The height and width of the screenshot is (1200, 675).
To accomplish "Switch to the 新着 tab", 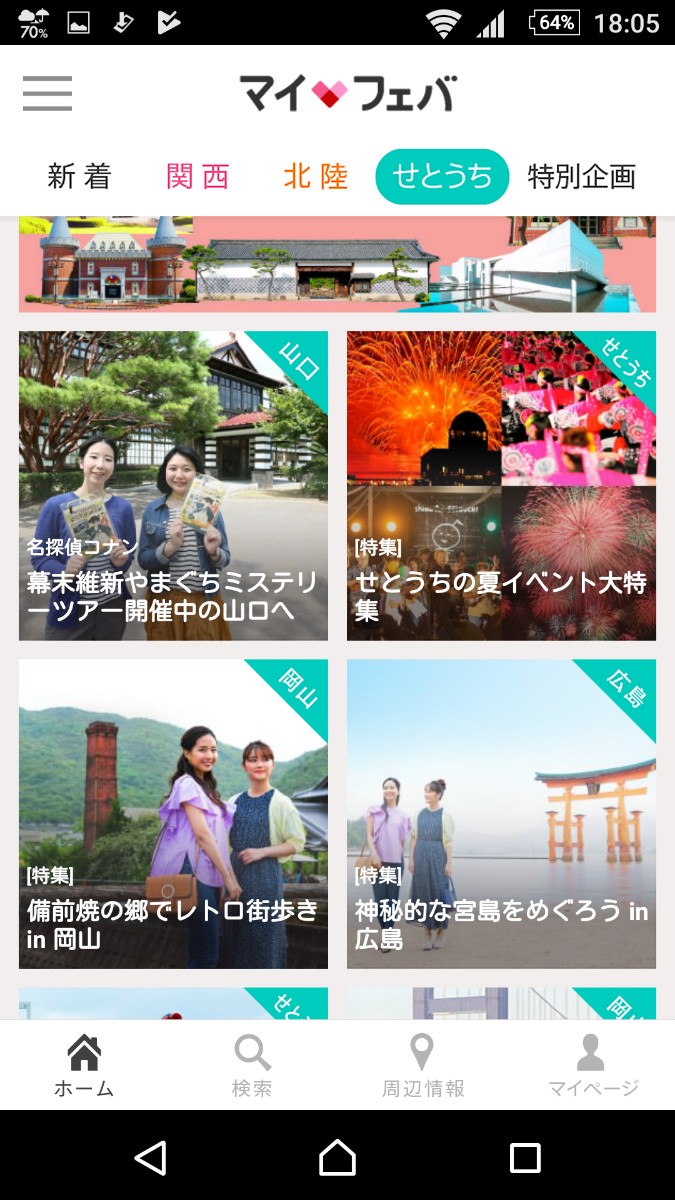I will click(x=79, y=177).
